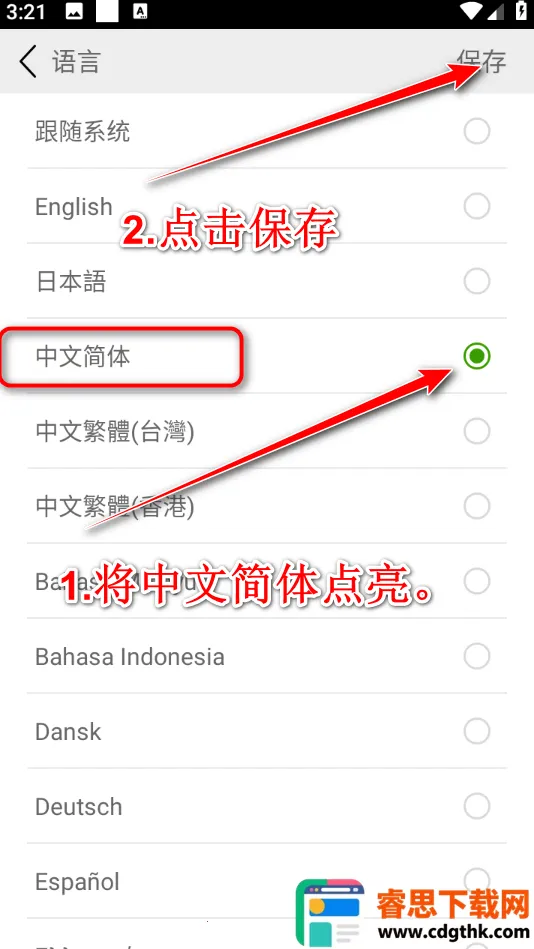
Task: Select Bahasa Indonesia
Action: (266, 657)
